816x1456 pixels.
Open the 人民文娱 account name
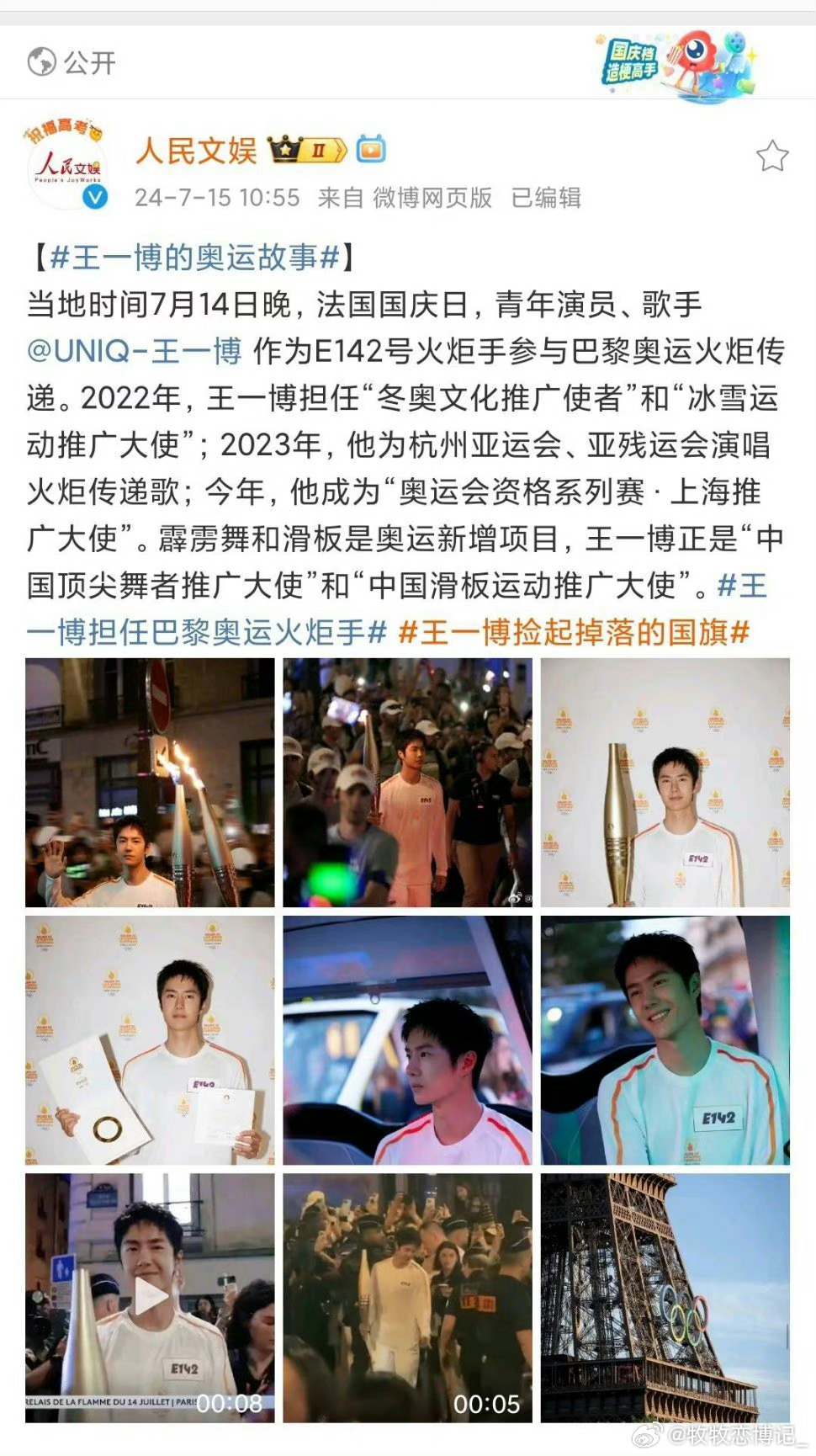197,151
